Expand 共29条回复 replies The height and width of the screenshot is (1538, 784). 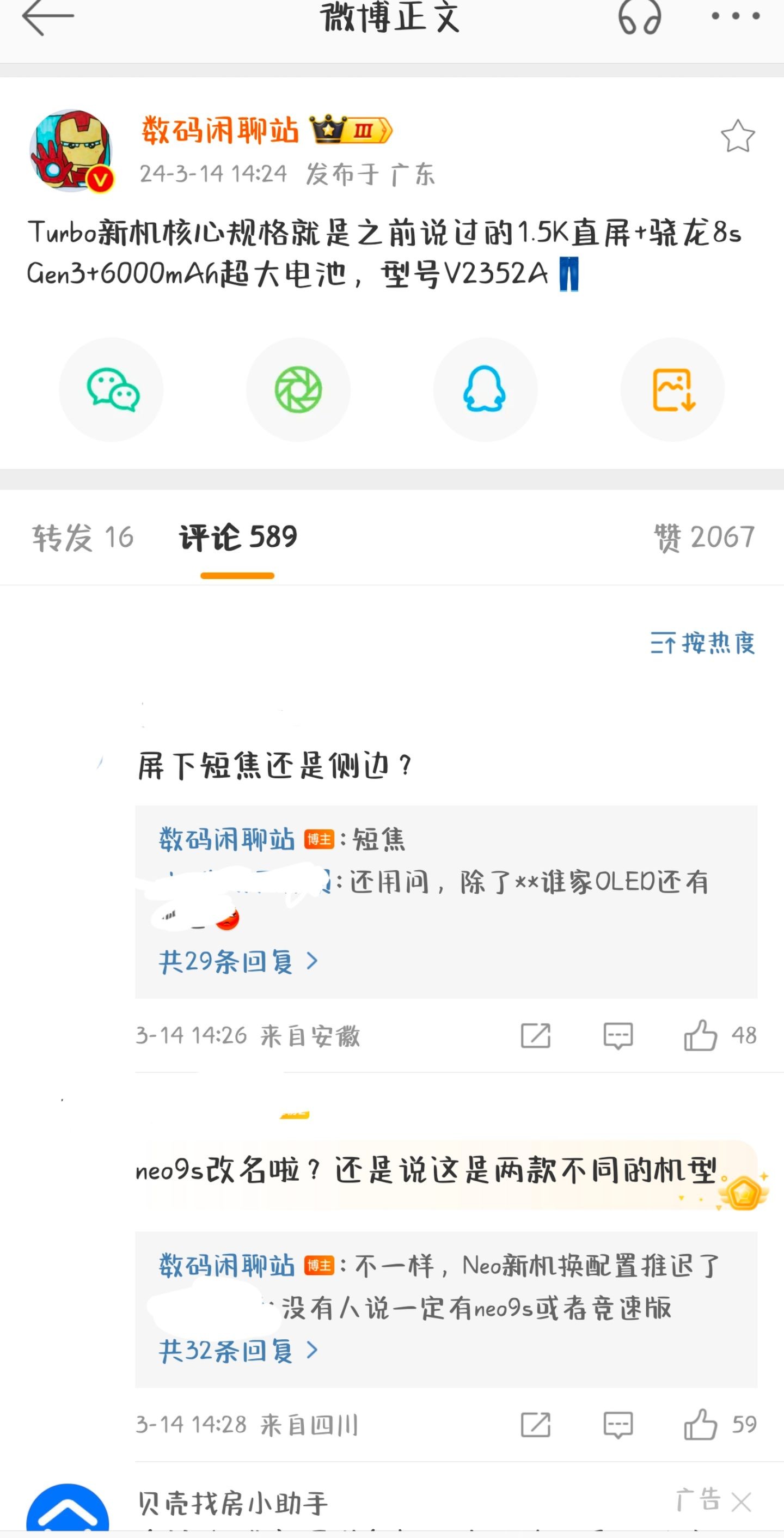(237, 962)
